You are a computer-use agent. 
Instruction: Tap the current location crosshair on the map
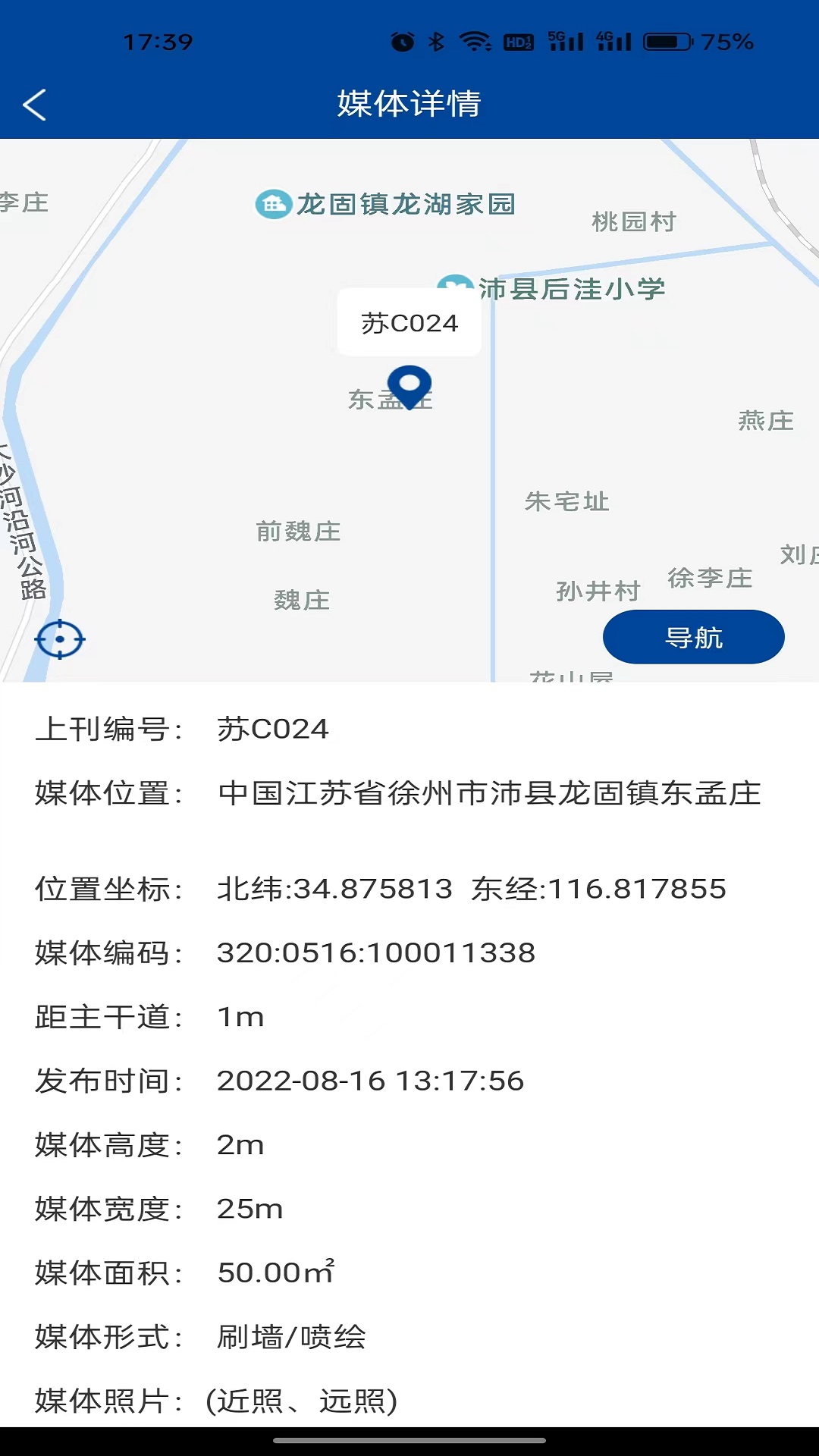coord(61,639)
